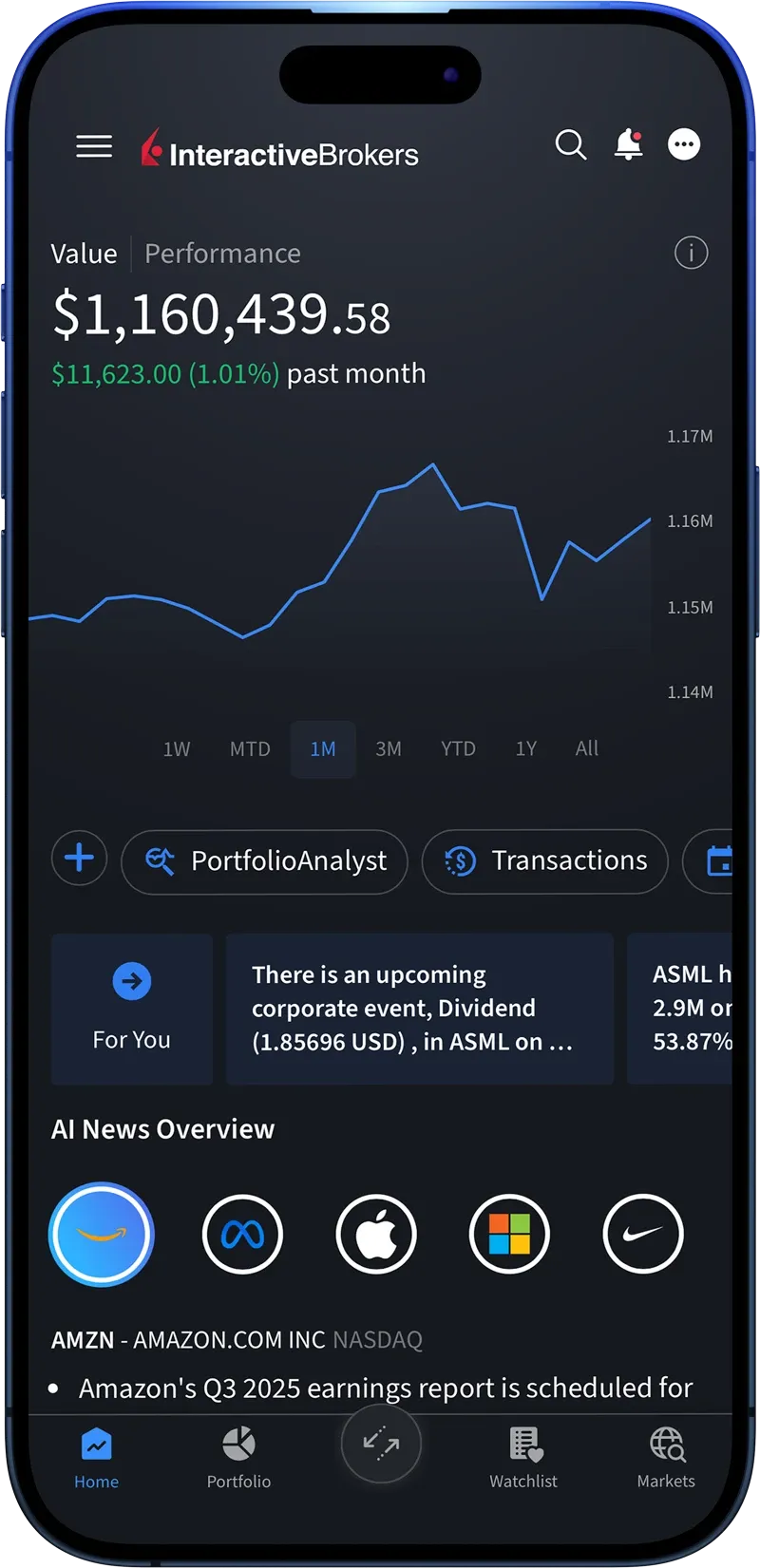Open Watchlist via the list icon
Screen dimensions: 760x1568
(x=523, y=1445)
